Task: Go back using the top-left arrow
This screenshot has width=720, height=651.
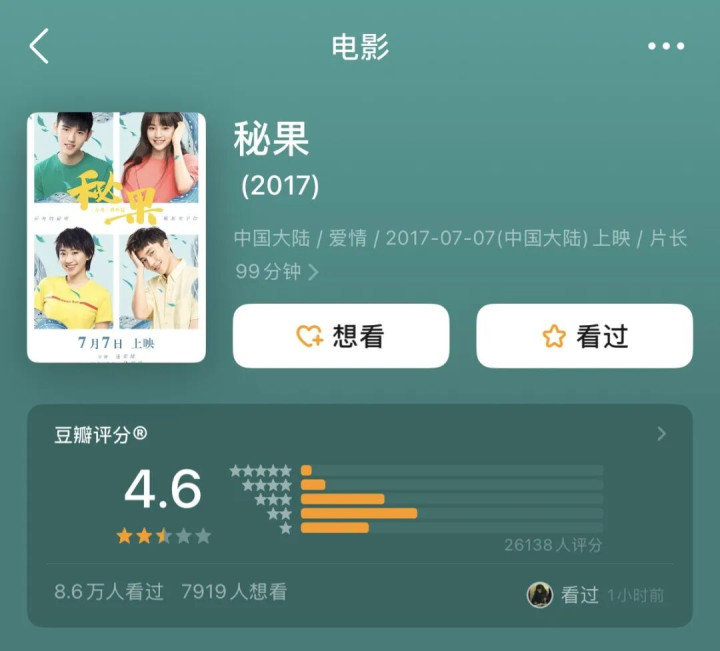Action: [39, 46]
